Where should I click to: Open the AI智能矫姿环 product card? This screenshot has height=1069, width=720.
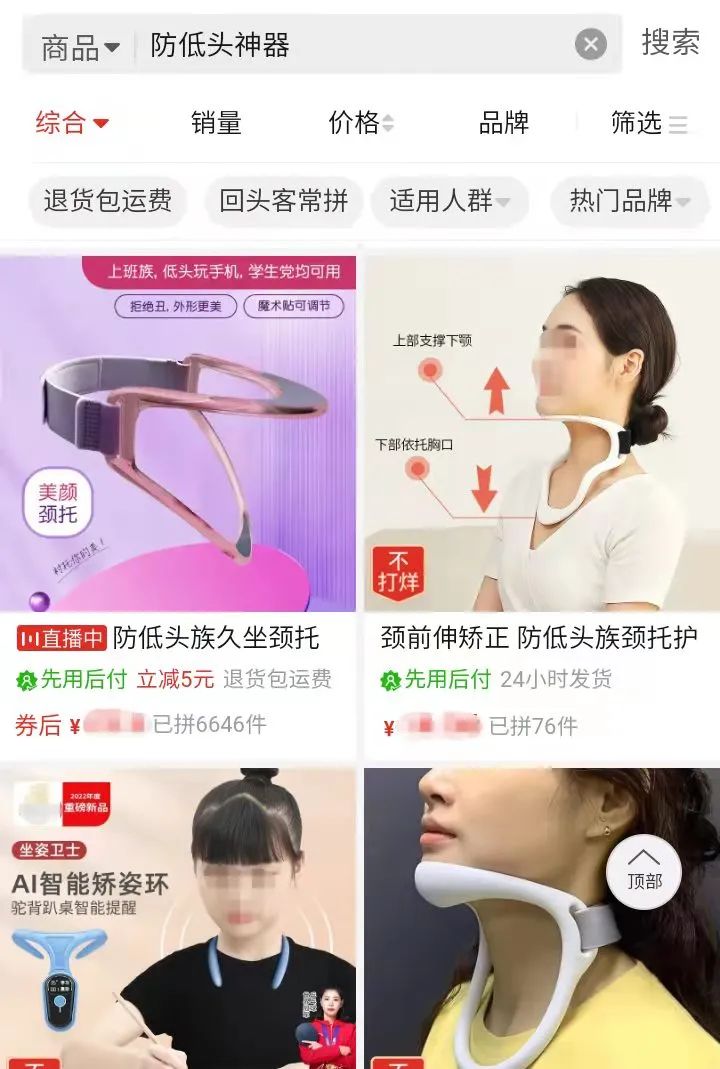[x=178, y=918]
